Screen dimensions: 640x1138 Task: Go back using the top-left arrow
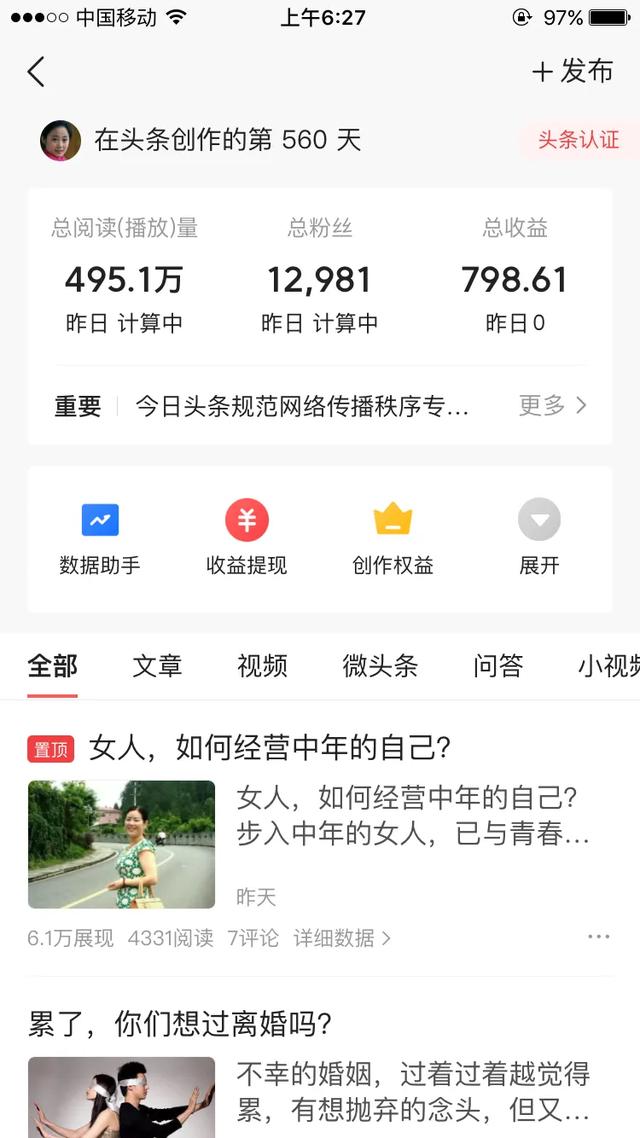click(36, 72)
